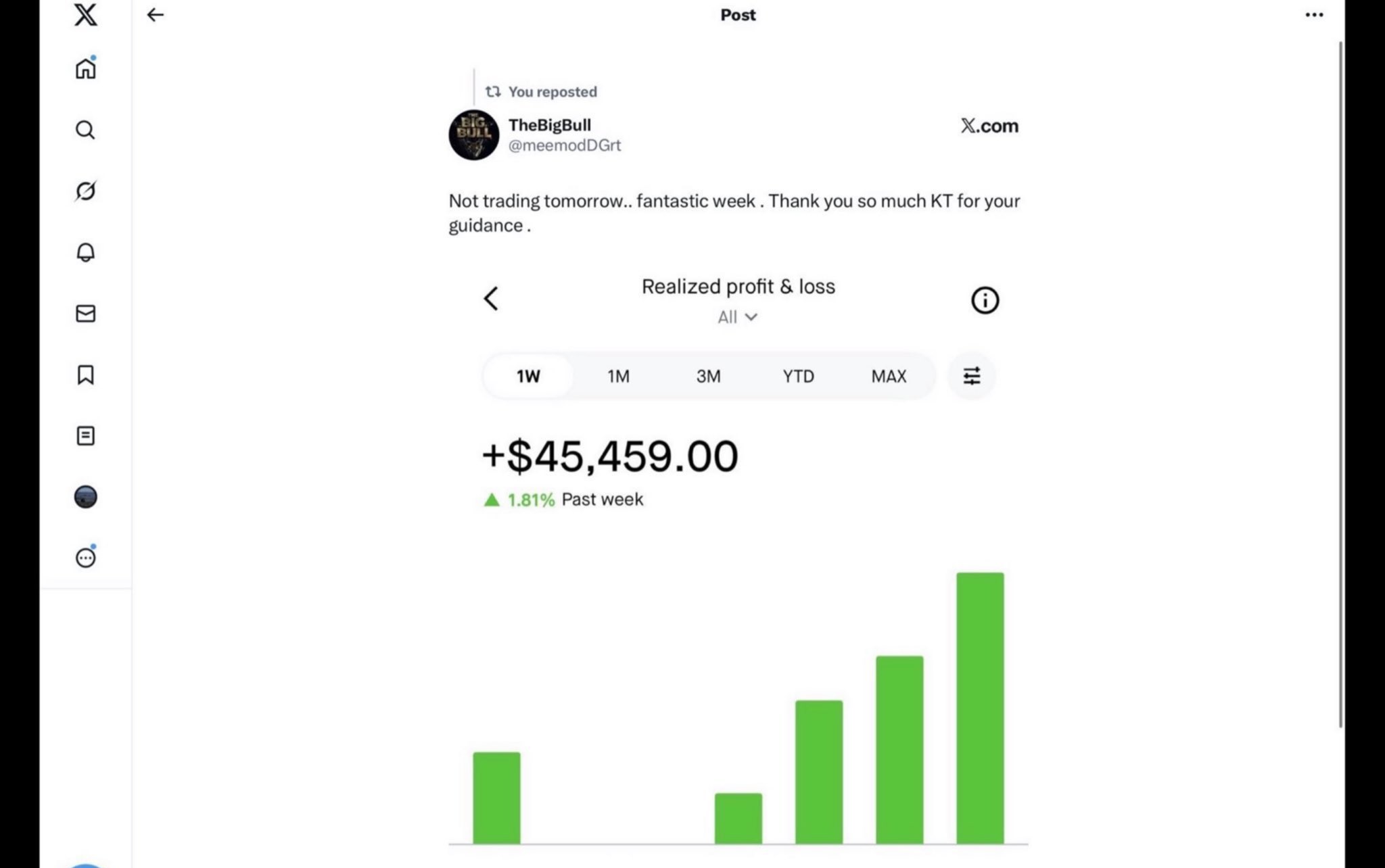Open the overflow menu at top right

(x=1313, y=15)
